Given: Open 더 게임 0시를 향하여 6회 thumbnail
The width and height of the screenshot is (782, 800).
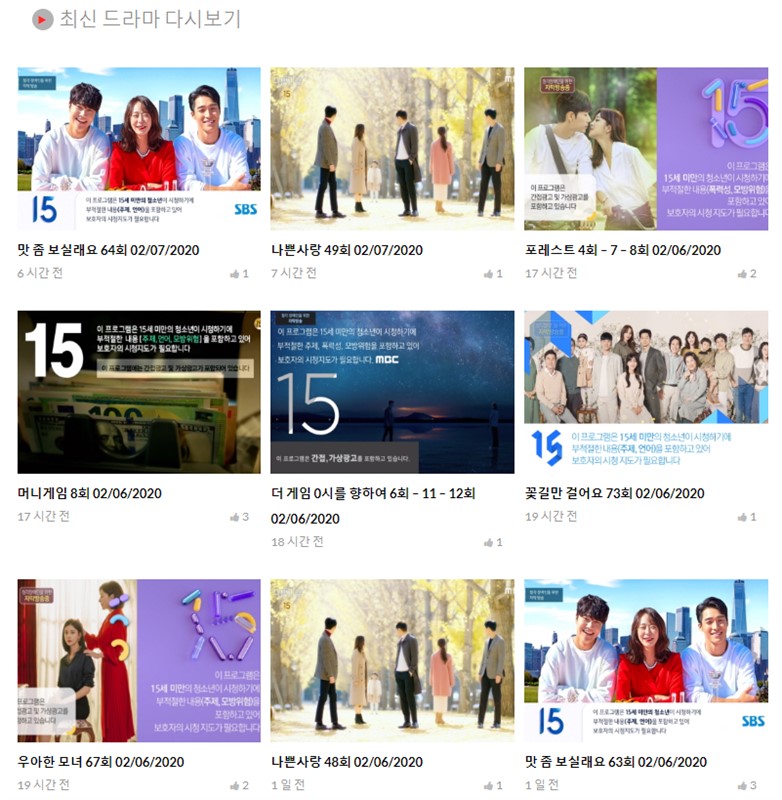Looking at the screenshot, I should click(x=392, y=392).
